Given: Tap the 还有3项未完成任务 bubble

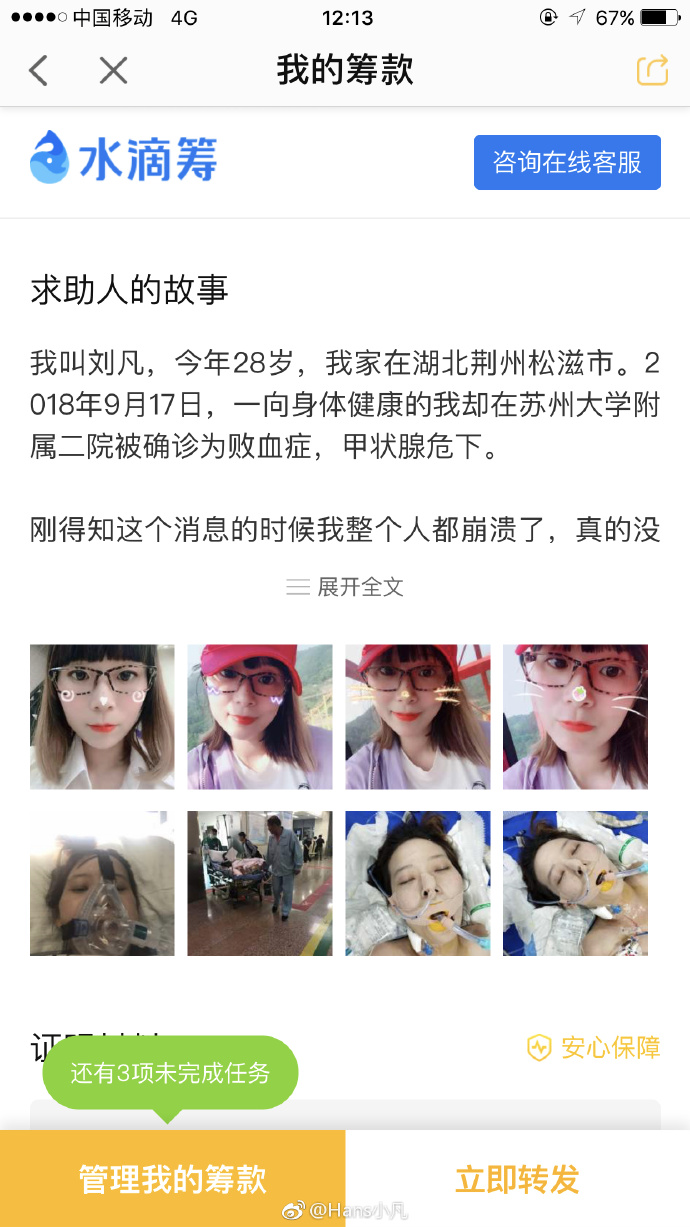Looking at the screenshot, I should 170,1073.
